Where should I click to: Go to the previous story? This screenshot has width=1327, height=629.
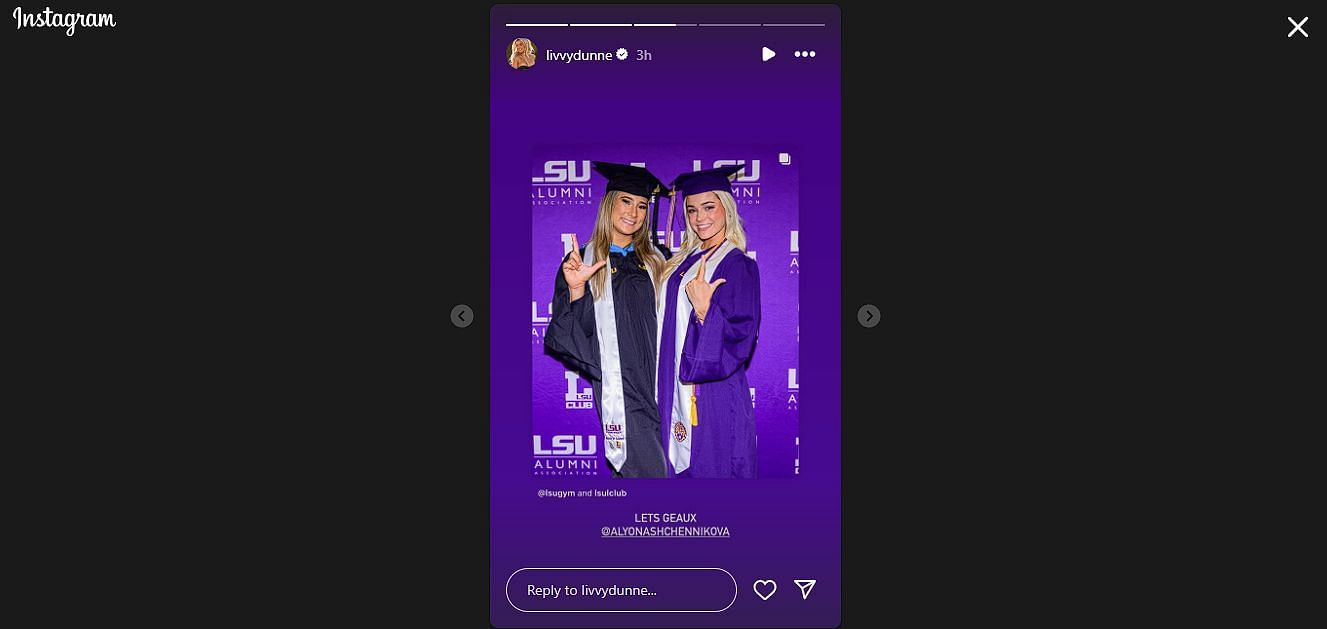(x=462, y=316)
